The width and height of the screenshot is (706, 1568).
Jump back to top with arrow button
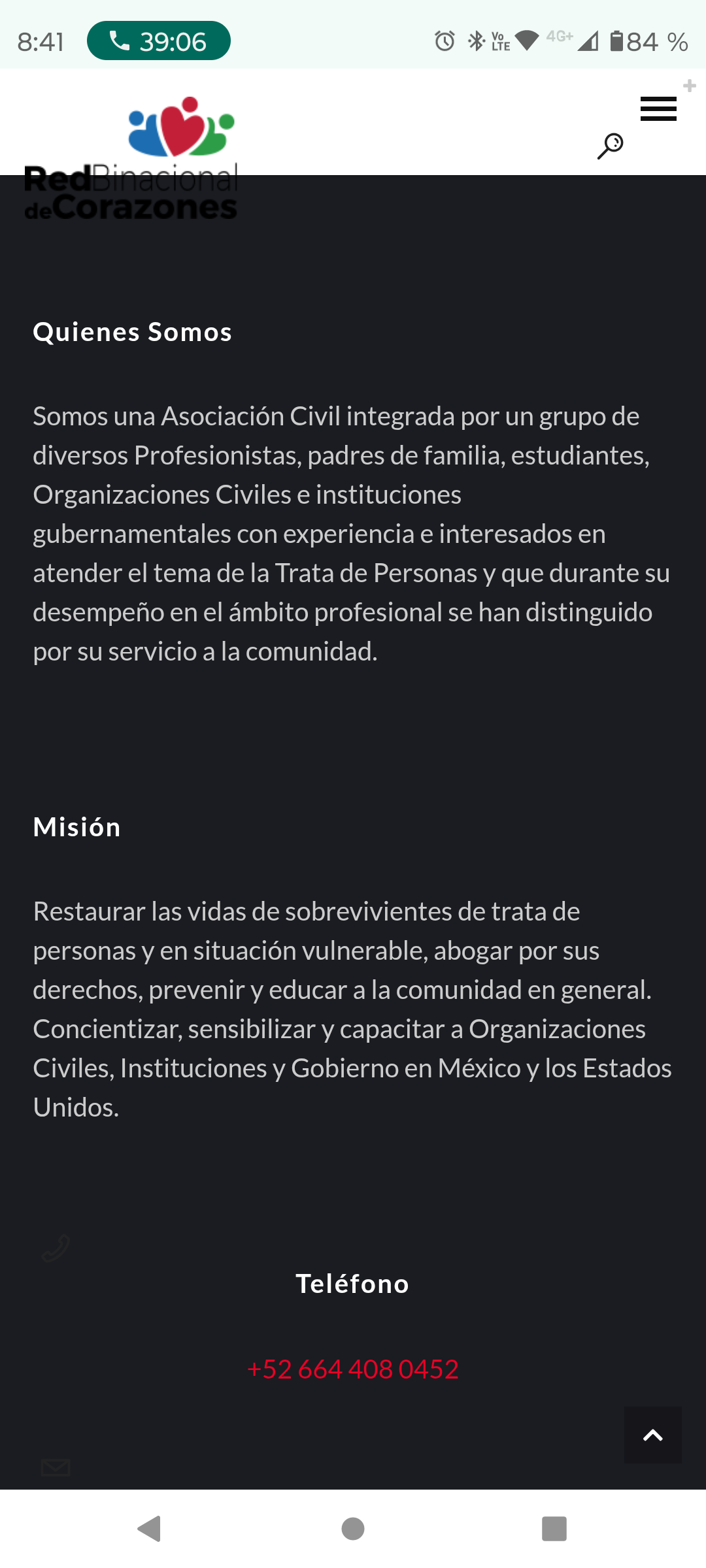653,1435
